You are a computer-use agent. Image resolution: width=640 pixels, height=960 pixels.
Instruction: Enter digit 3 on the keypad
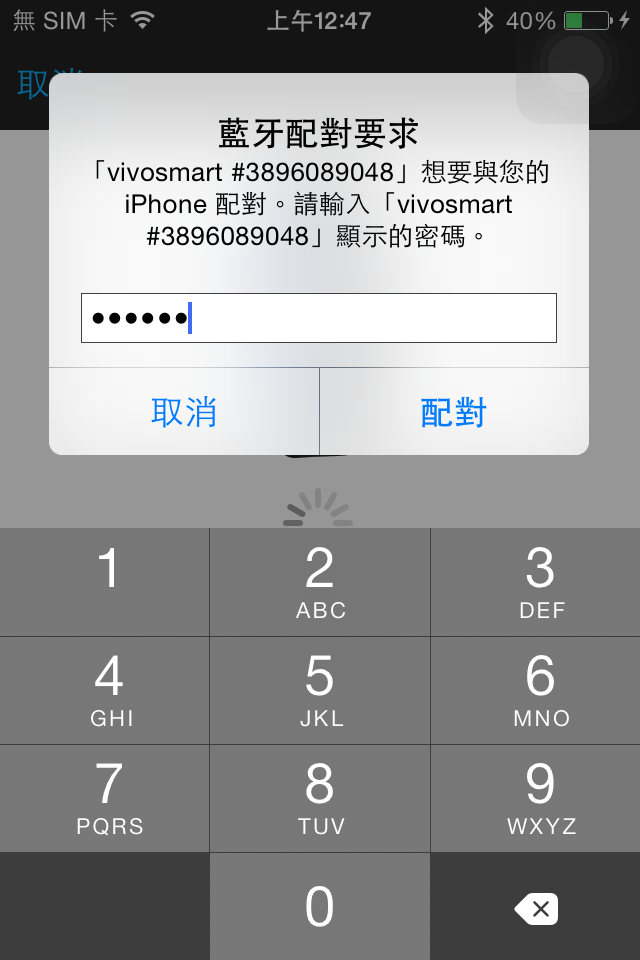(536, 581)
